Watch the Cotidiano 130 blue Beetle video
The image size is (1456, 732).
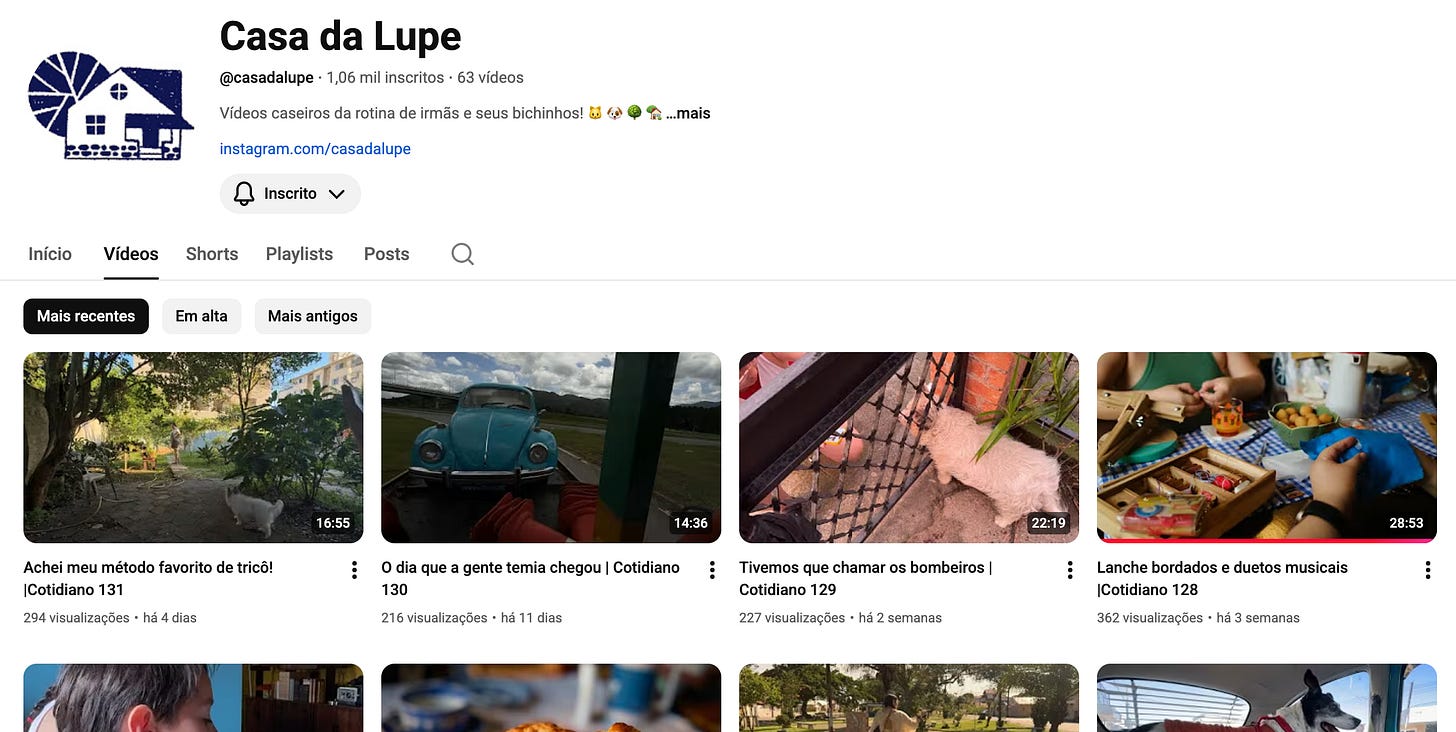[551, 447]
